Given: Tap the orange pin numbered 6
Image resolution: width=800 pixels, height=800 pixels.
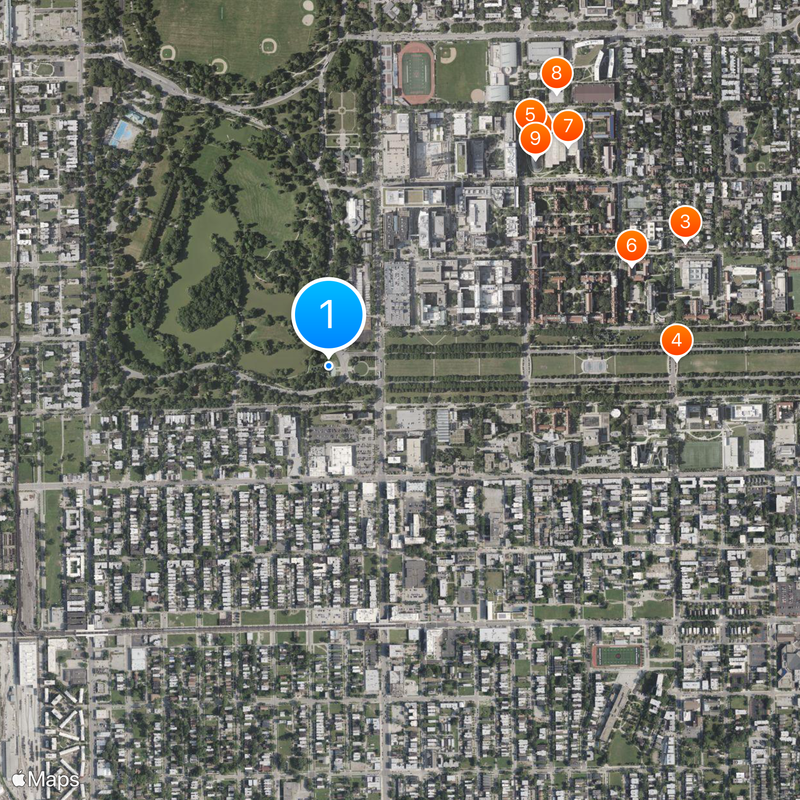Looking at the screenshot, I should 631,244.
